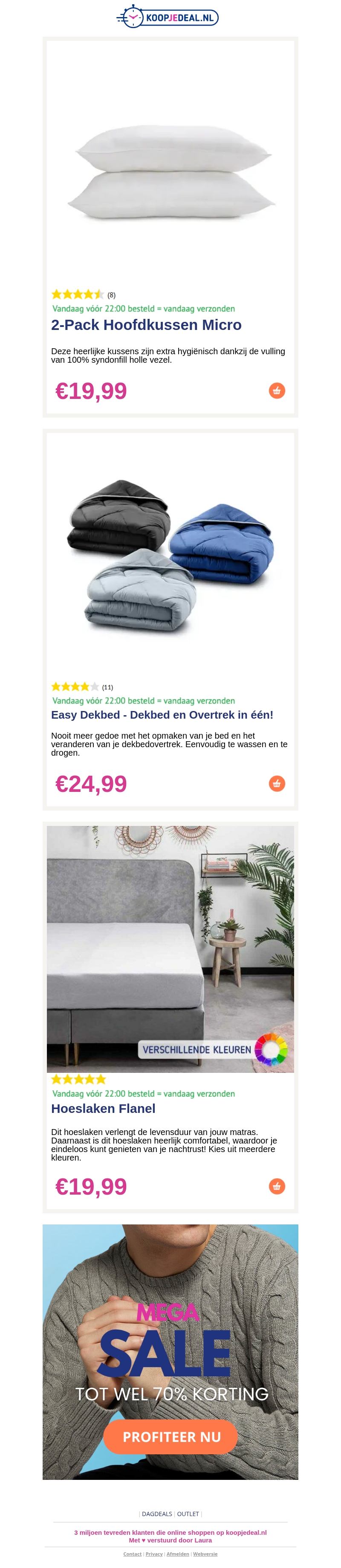Open the Outlet link
The image size is (341, 1568).
188,1514
